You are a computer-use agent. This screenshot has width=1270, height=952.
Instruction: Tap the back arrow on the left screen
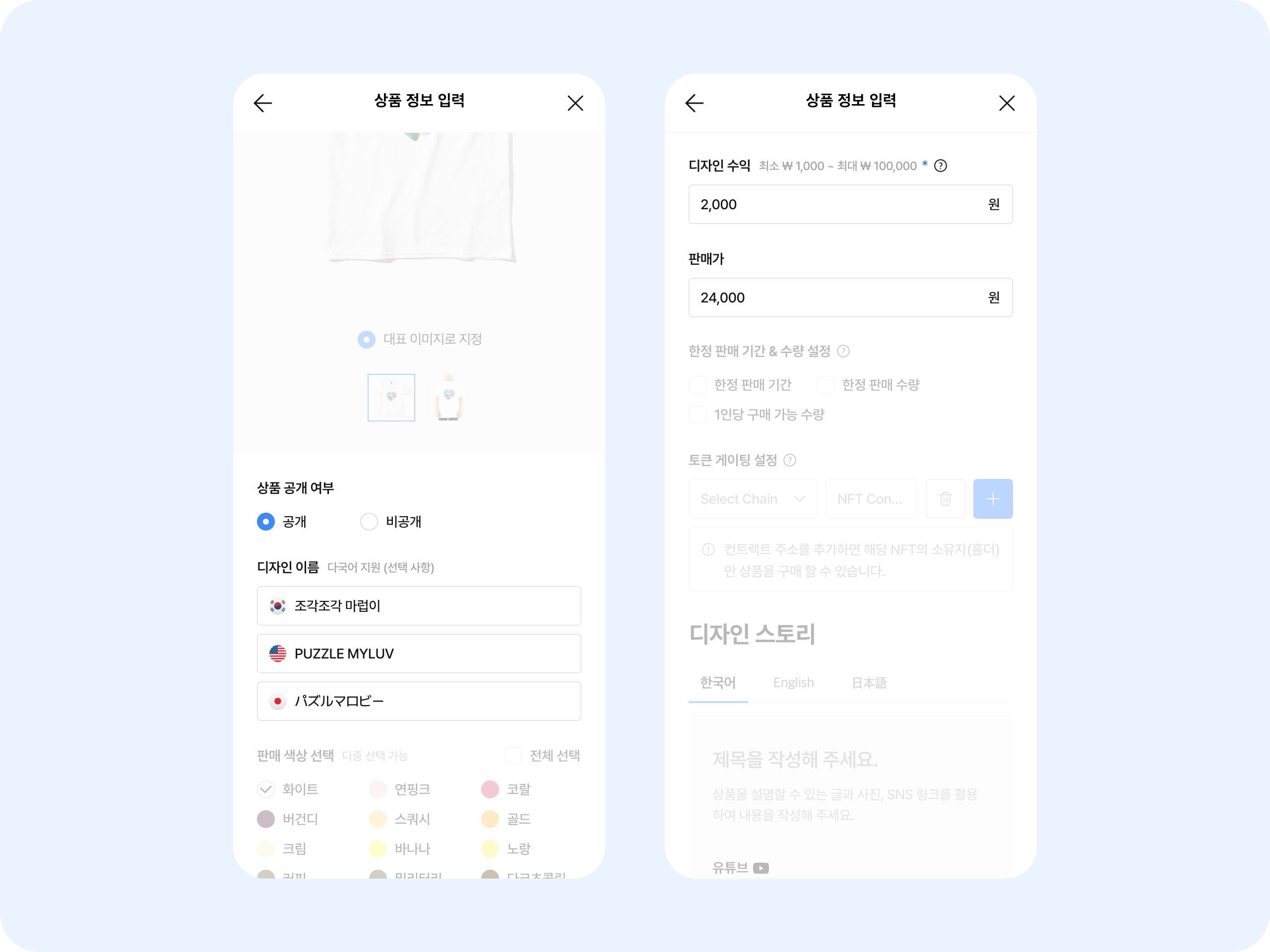pos(263,103)
